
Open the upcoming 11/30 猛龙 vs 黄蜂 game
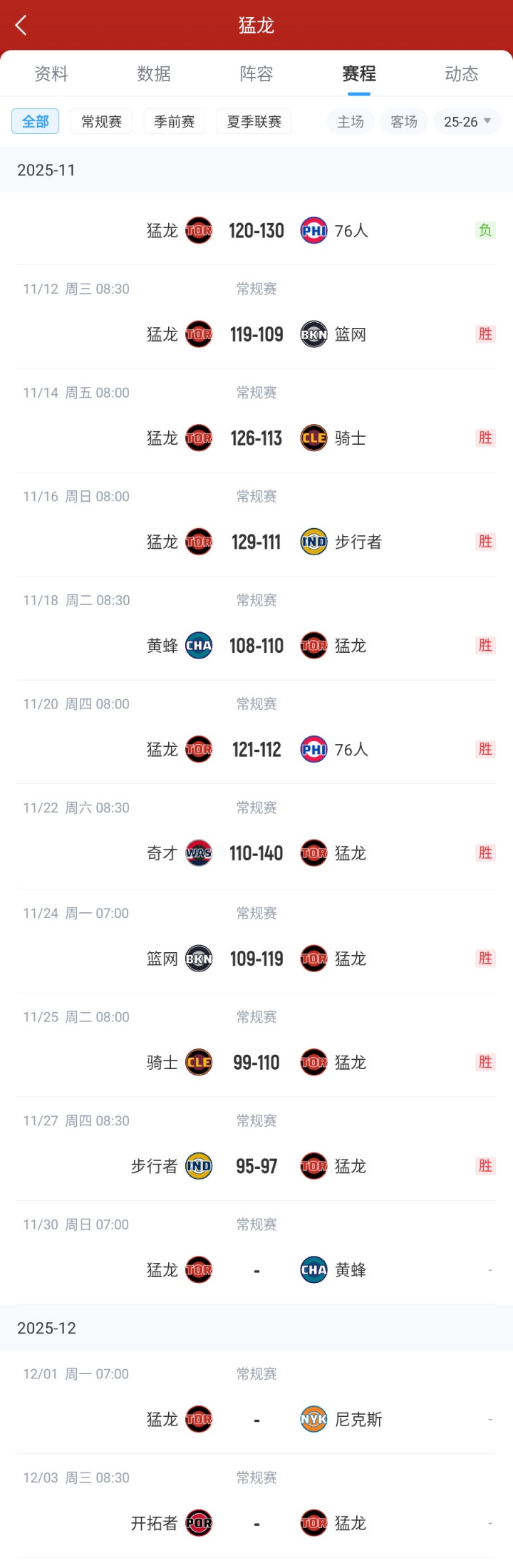(x=256, y=1270)
